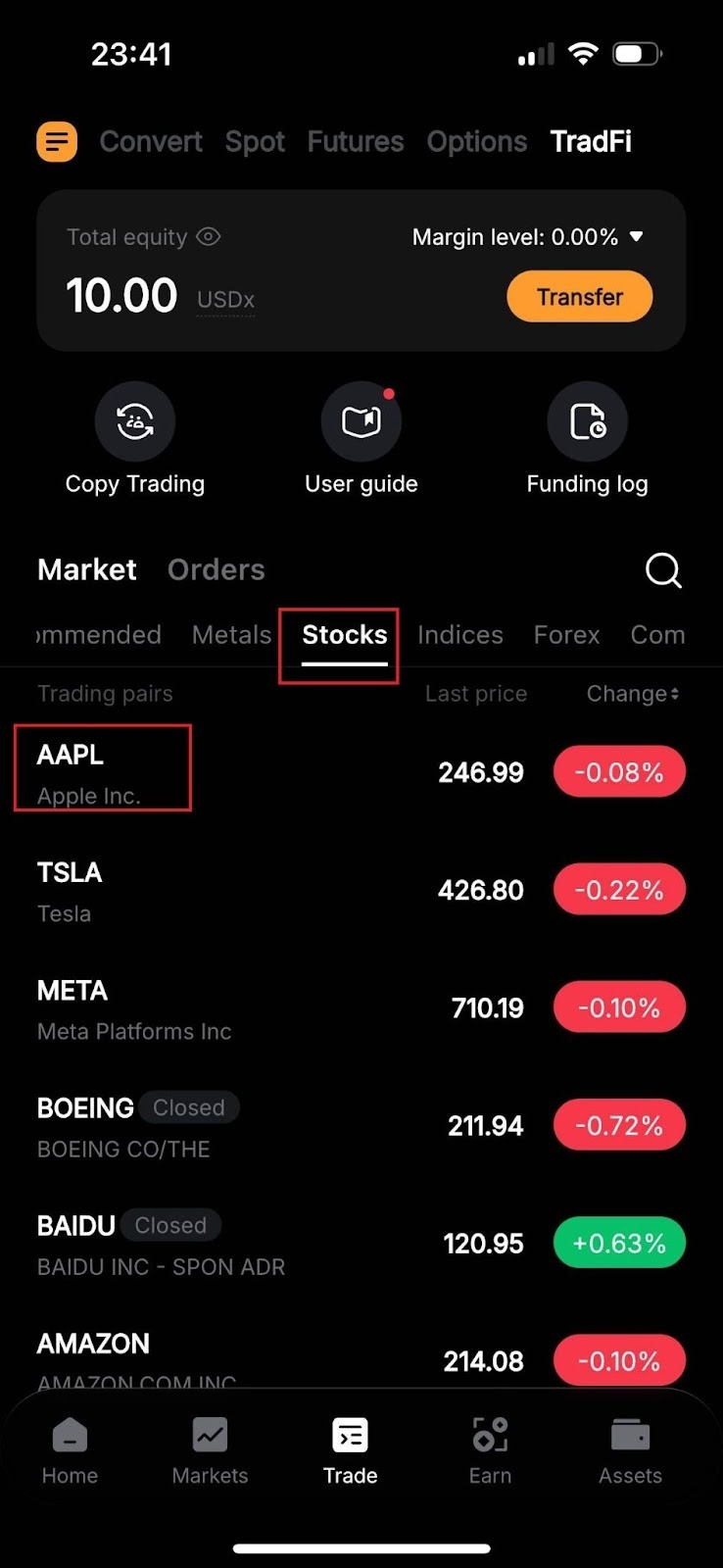723x1568 pixels.
Task: Expand the Margin level dropdown
Action: 634,236
